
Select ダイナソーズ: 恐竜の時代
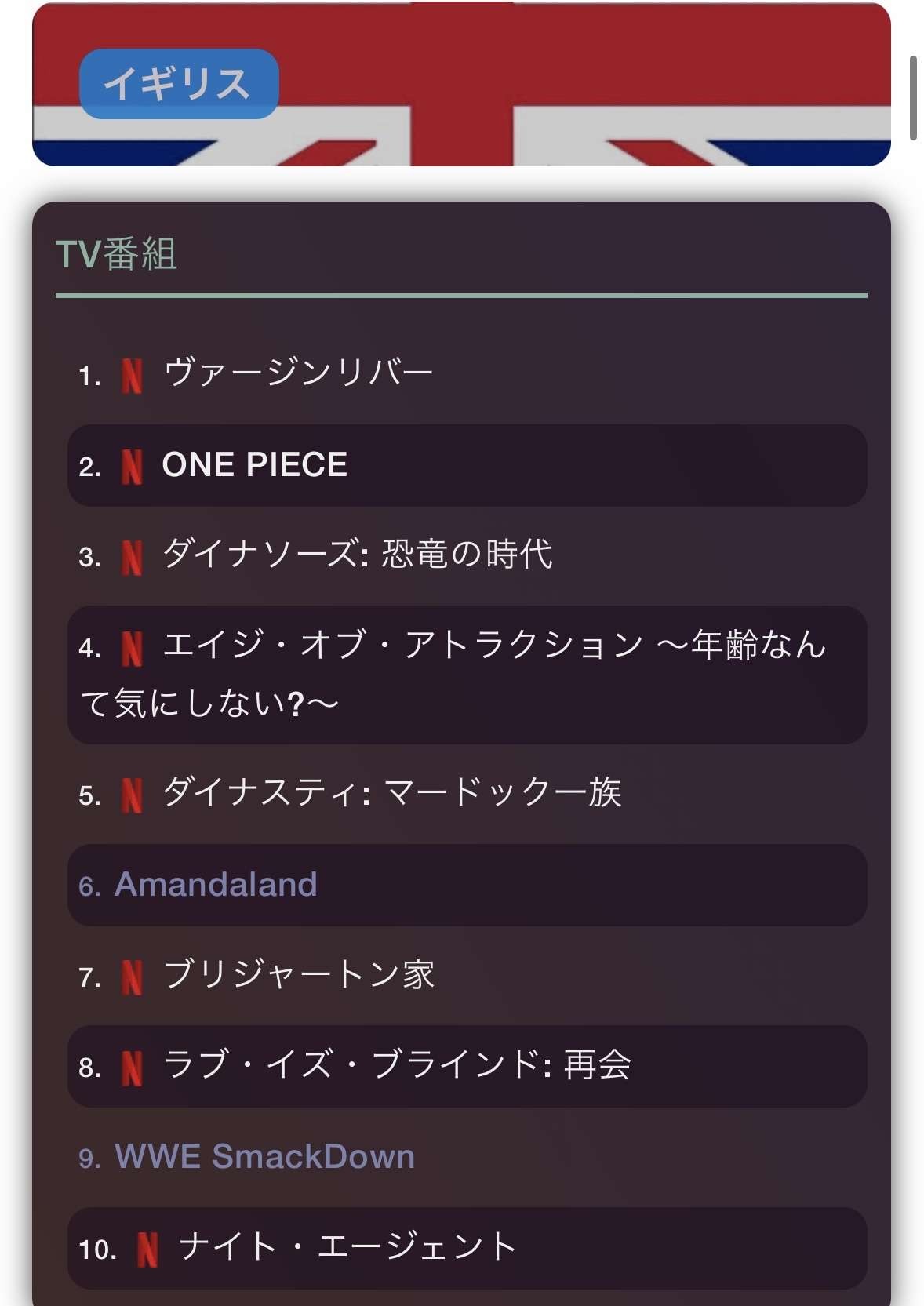357,555
